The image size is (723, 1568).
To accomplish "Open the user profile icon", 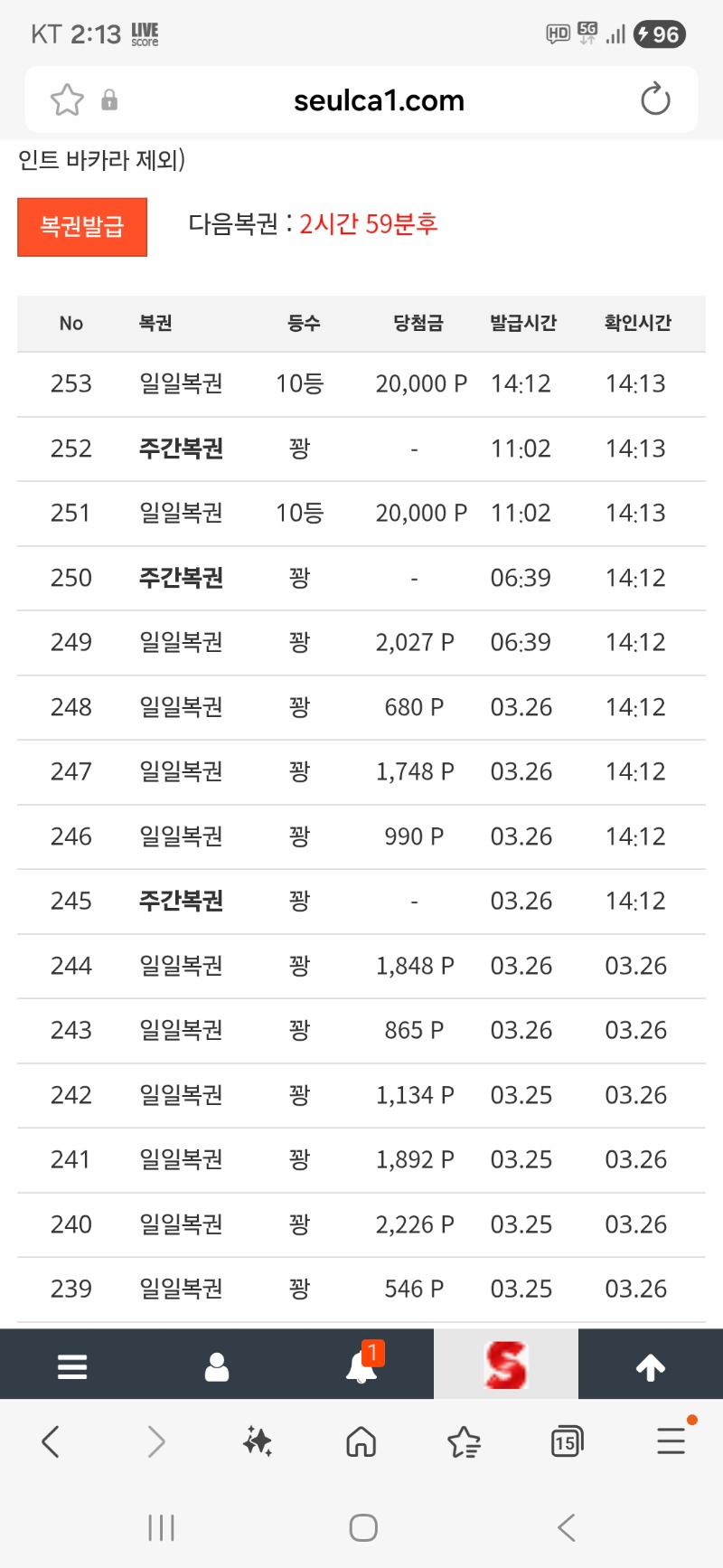I will click(217, 1366).
